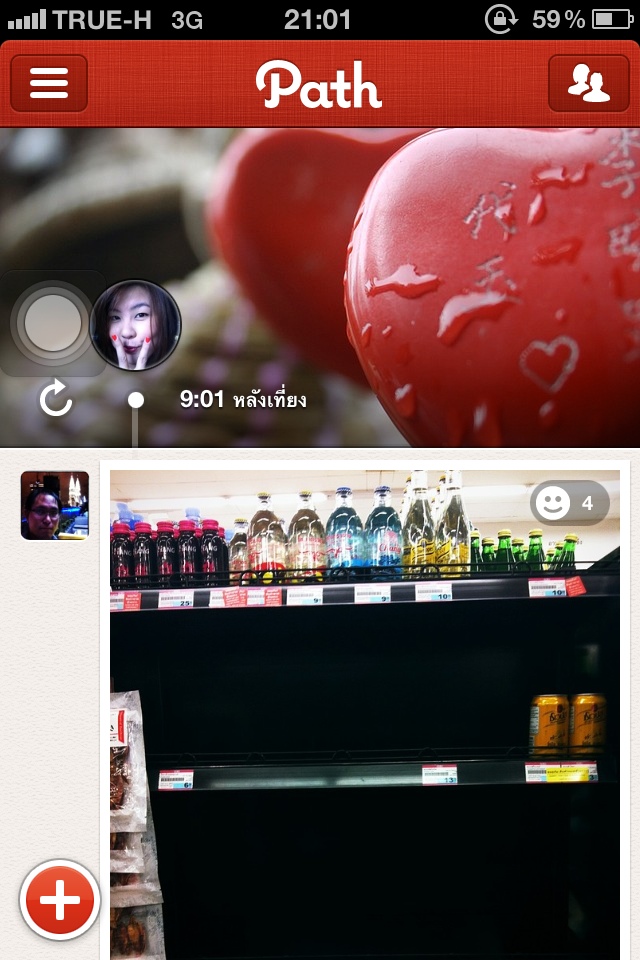Tap the refresh arrow icon
Screen dimensions: 640x960
click(56, 400)
